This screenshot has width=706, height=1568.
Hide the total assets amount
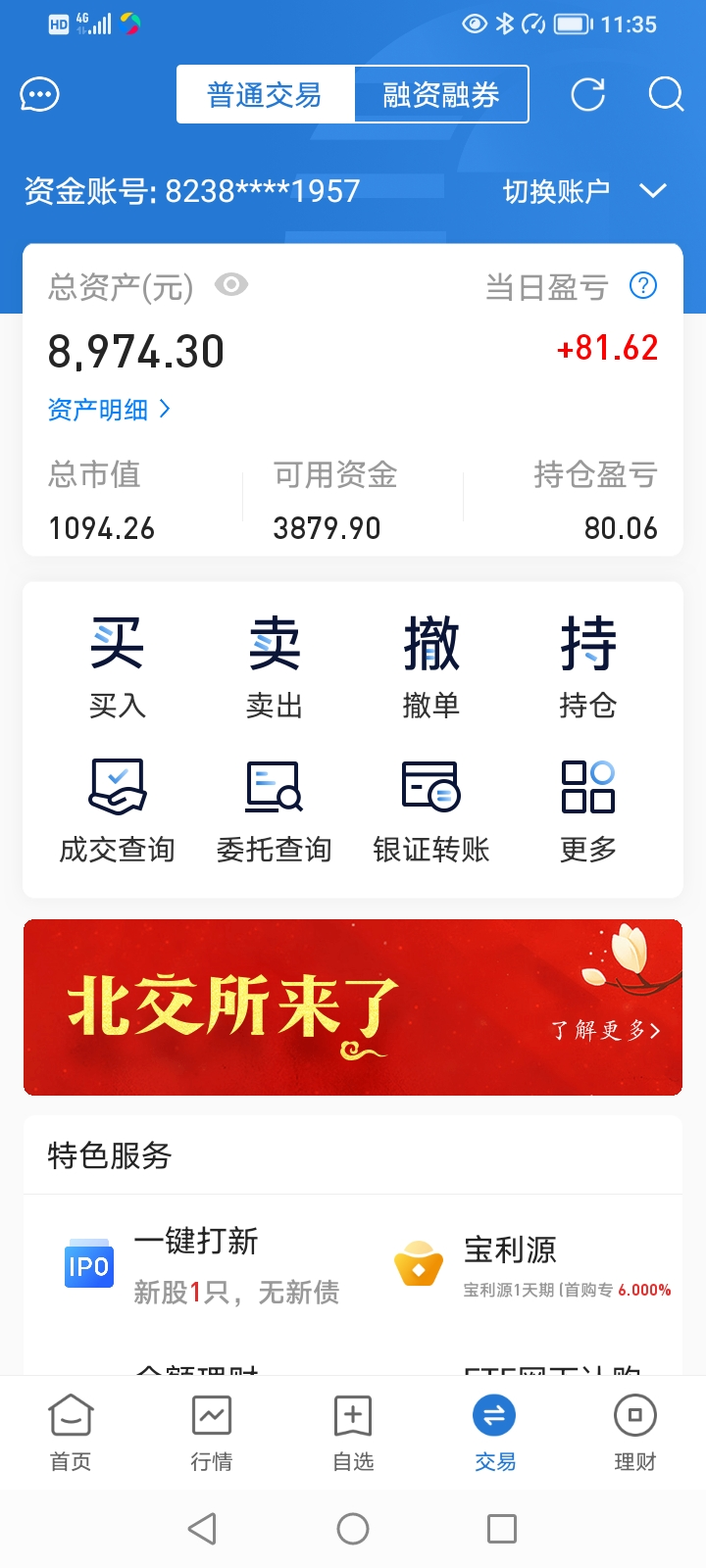coord(231,285)
